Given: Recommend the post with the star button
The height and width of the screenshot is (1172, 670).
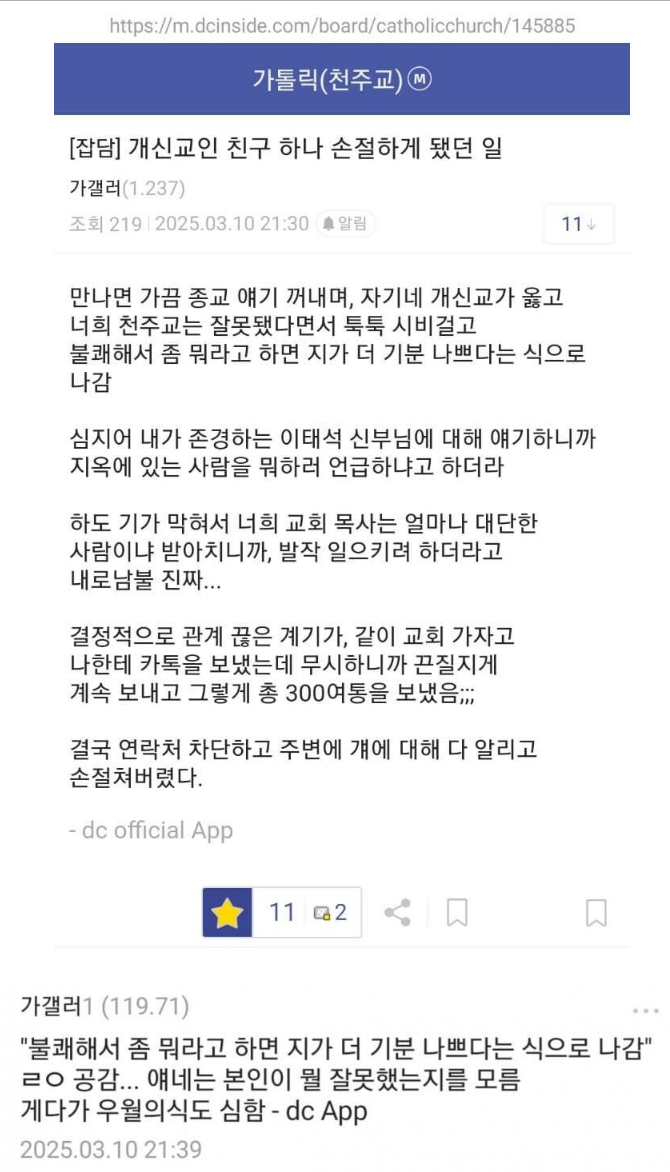Looking at the screenshot, I should [x=227, y=913].
